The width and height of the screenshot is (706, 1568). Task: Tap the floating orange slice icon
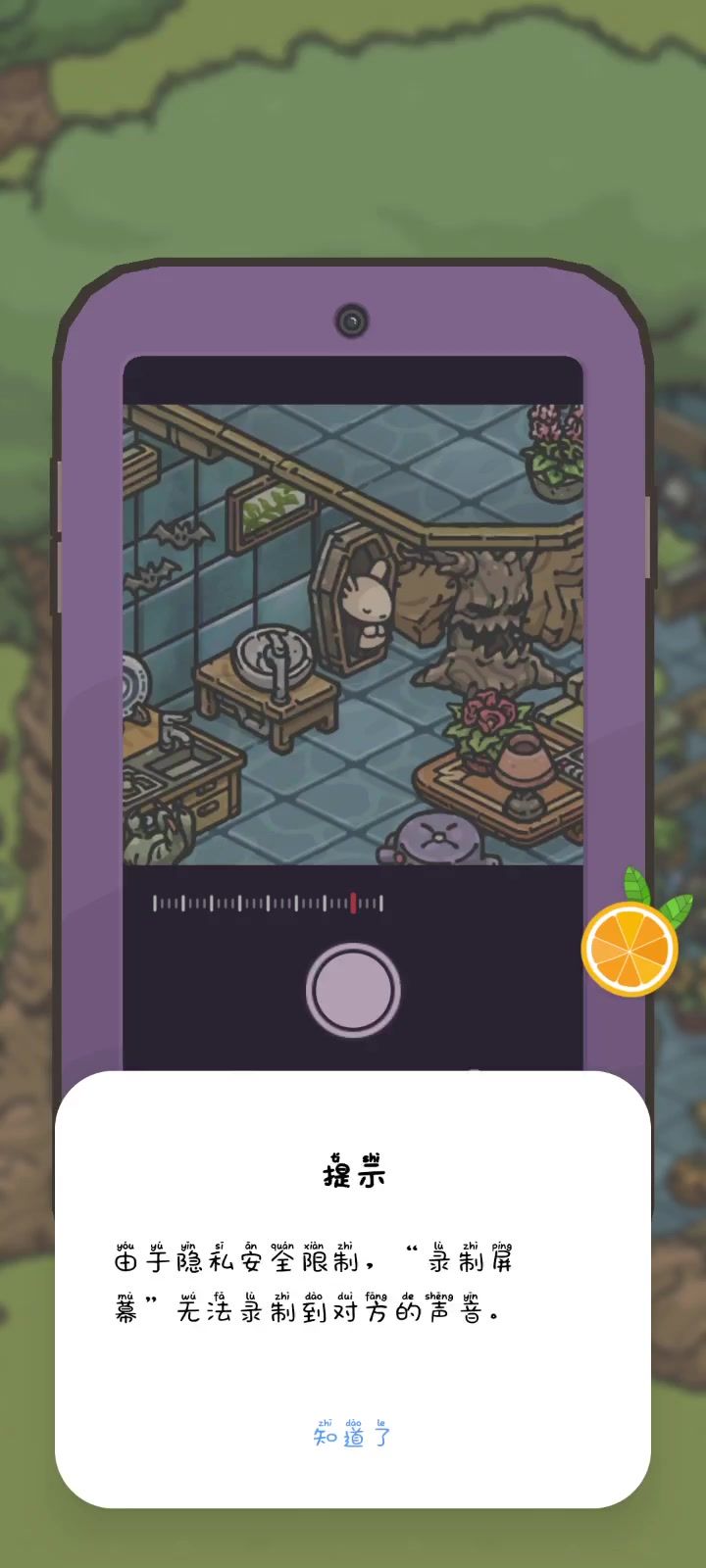630,948
